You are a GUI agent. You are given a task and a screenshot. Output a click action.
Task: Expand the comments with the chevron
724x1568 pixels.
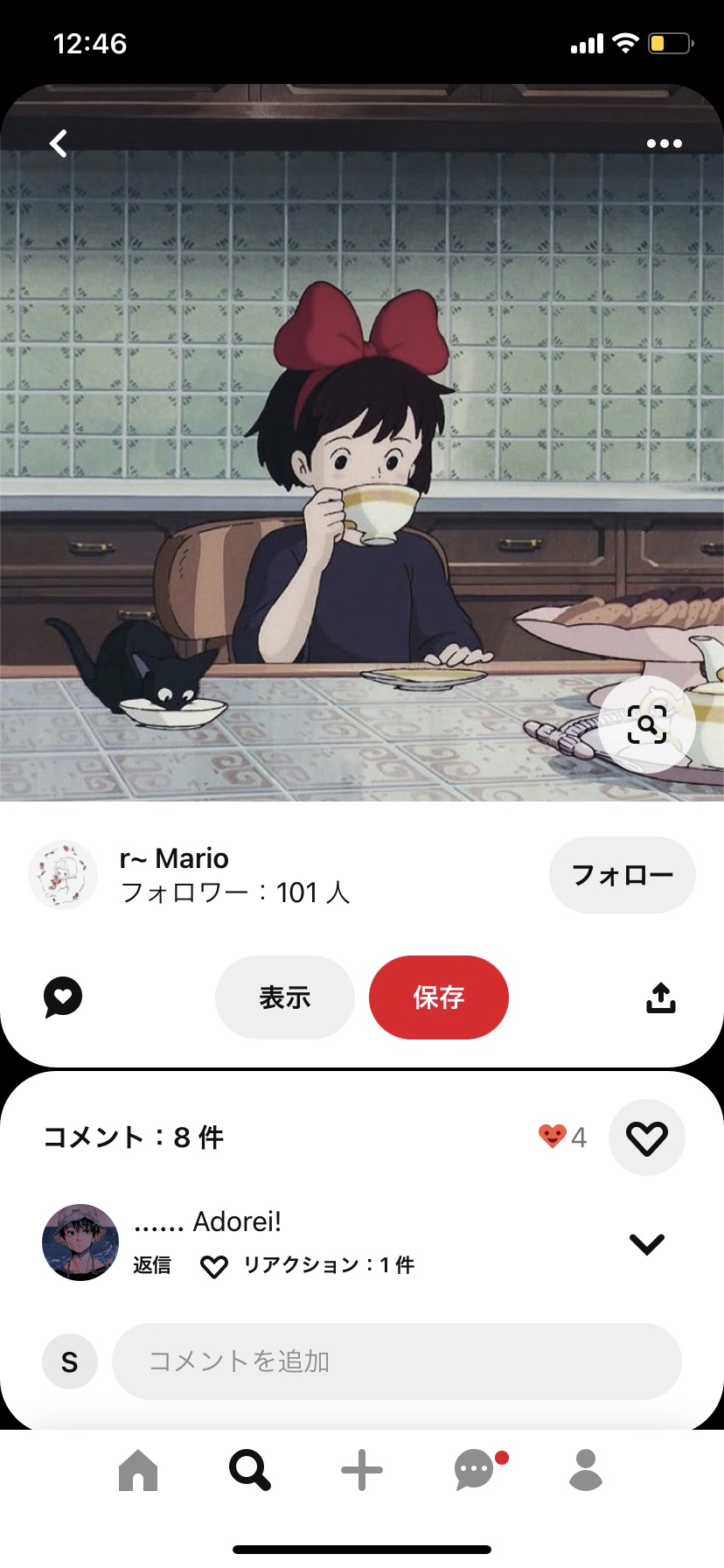[646, 1243]
